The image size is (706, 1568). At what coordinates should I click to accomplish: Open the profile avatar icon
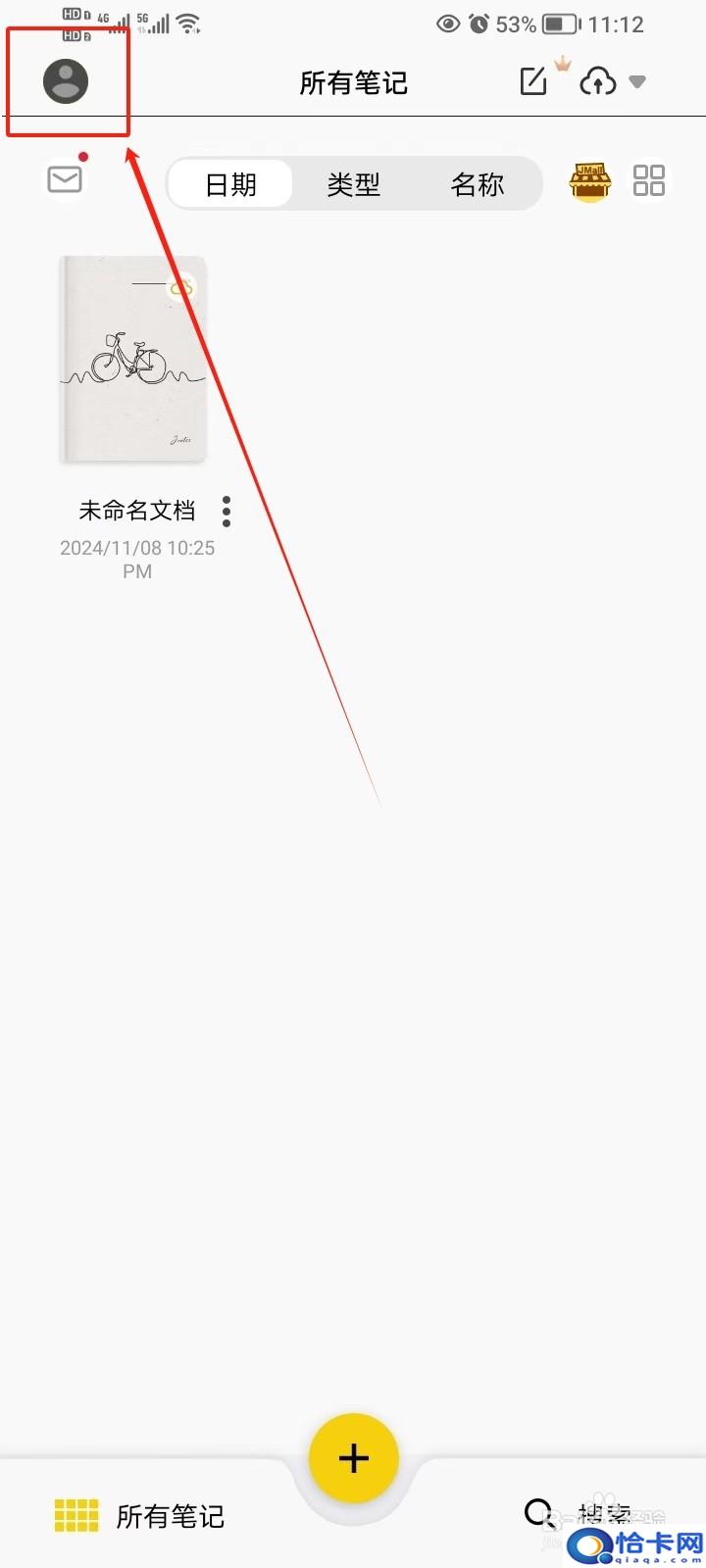point(66,81)
